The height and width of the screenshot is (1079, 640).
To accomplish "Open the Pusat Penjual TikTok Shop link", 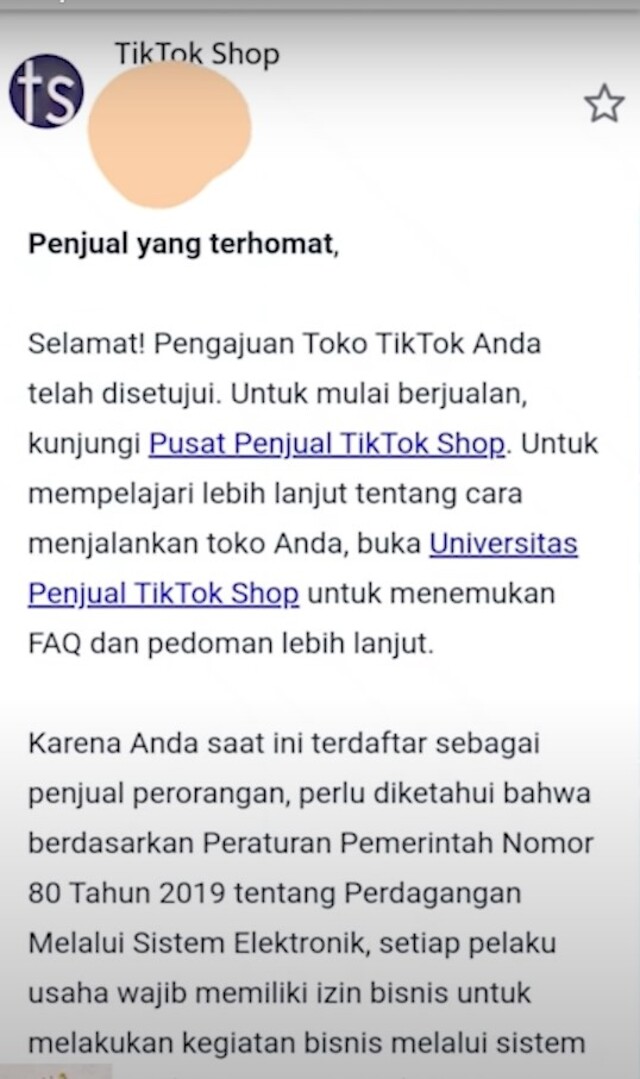I will tap(327, 443).
